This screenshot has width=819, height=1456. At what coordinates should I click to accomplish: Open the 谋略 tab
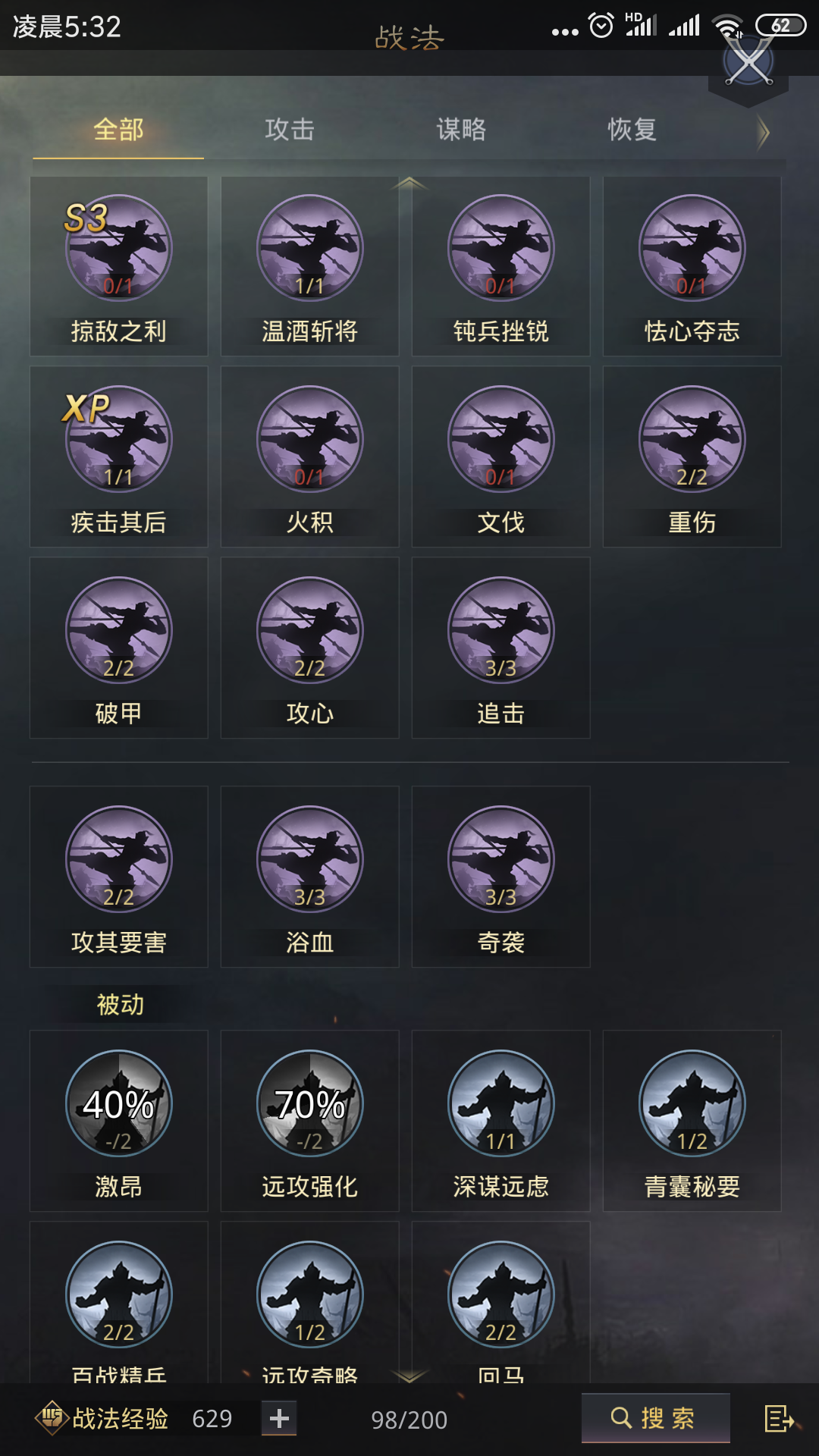462,130
